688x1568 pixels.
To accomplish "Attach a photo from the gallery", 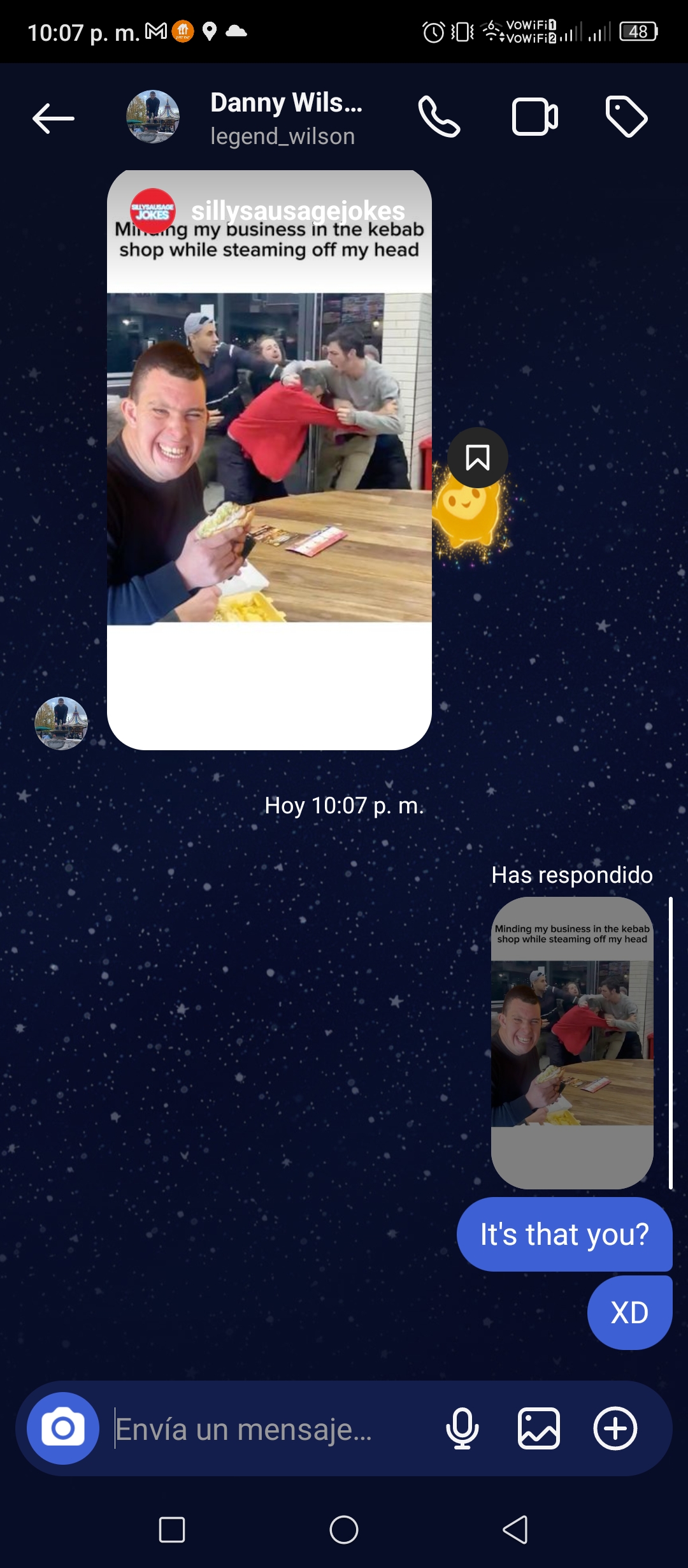I will (x=539, y=1428).
